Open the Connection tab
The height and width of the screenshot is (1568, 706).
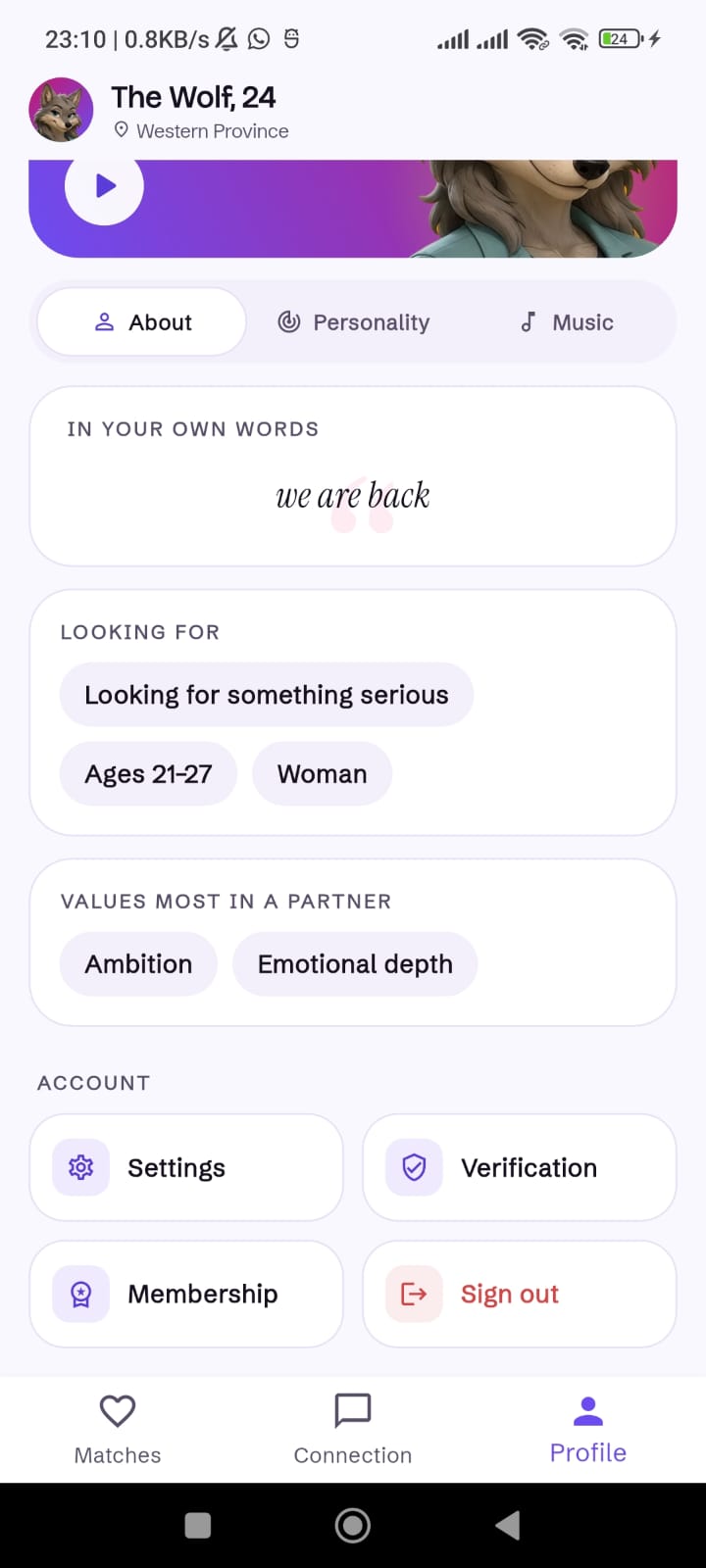point(353,1430)
